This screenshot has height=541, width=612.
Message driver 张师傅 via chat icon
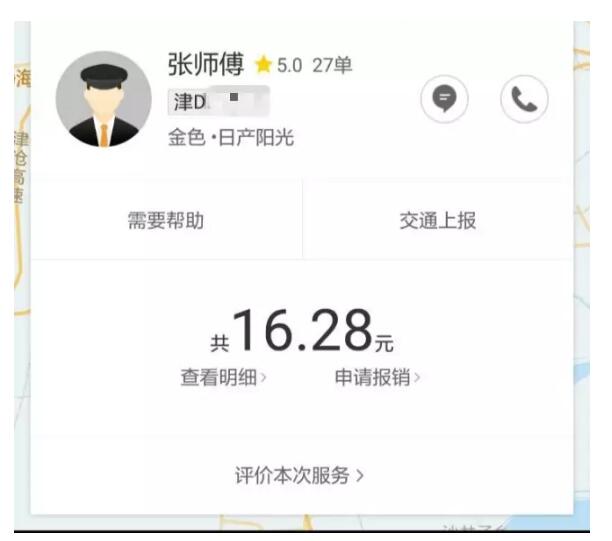tap(444, 99)
